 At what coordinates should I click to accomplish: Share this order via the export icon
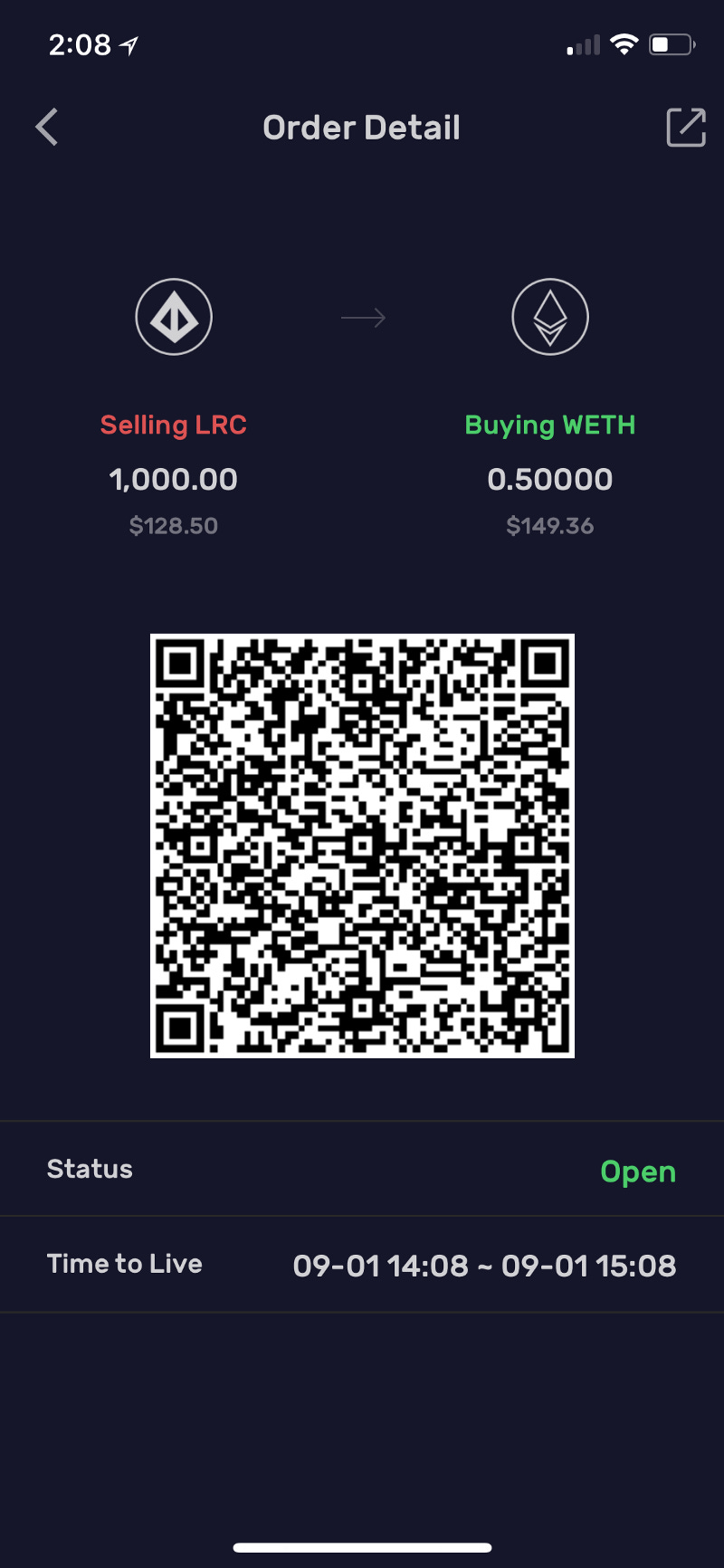[x=685, y=128]
